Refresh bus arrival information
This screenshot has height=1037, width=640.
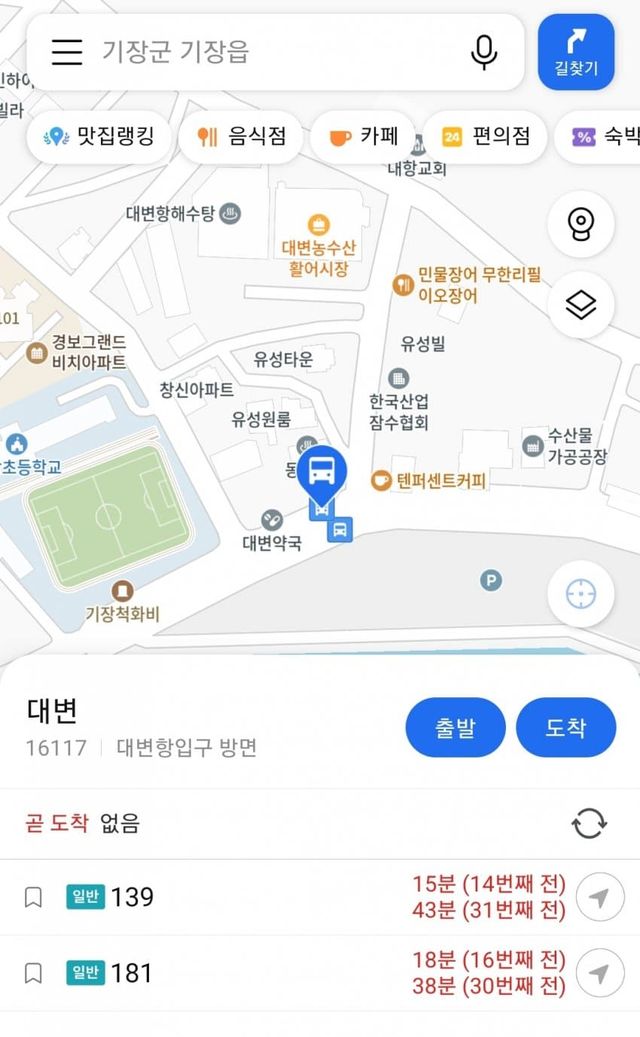[x=589, y=824]
